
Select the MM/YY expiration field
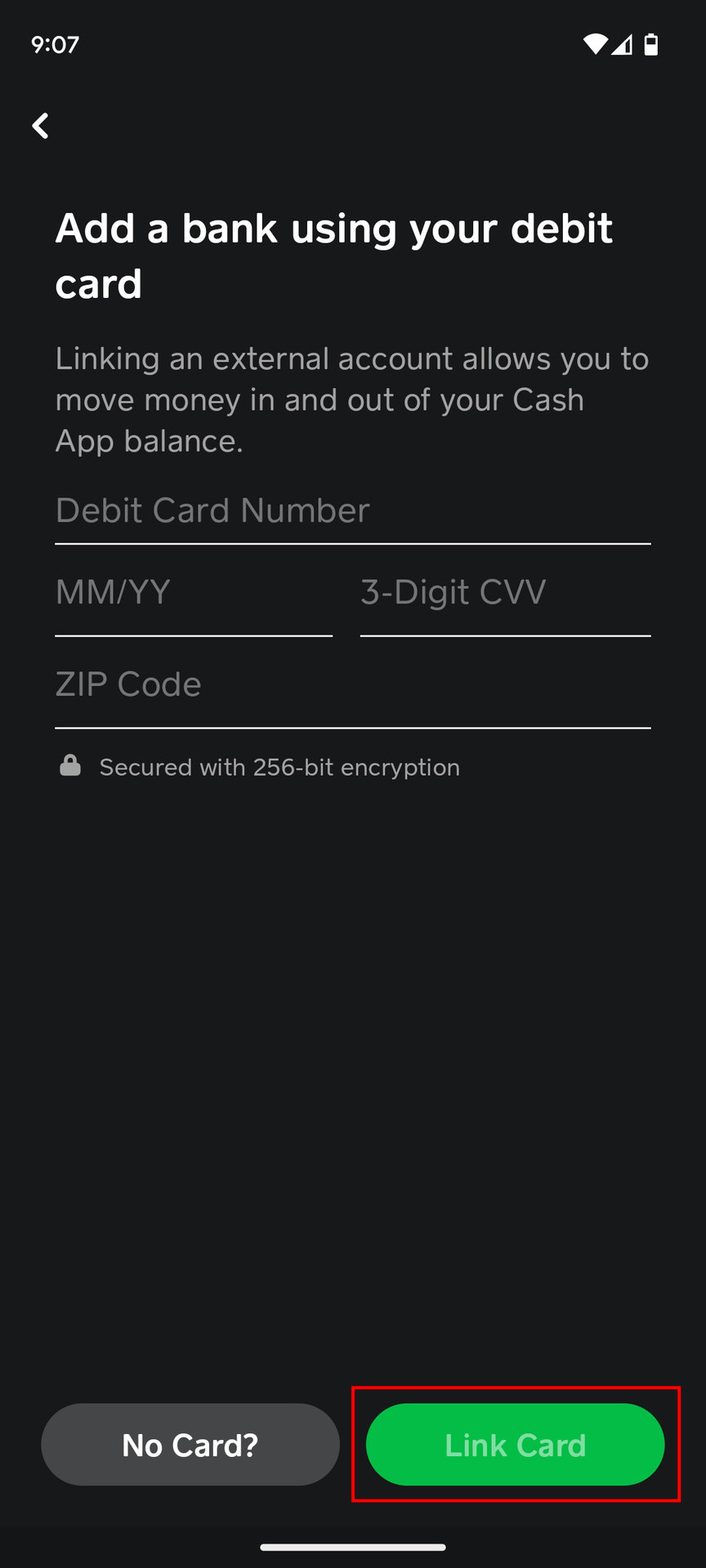(x=193, y=594)
